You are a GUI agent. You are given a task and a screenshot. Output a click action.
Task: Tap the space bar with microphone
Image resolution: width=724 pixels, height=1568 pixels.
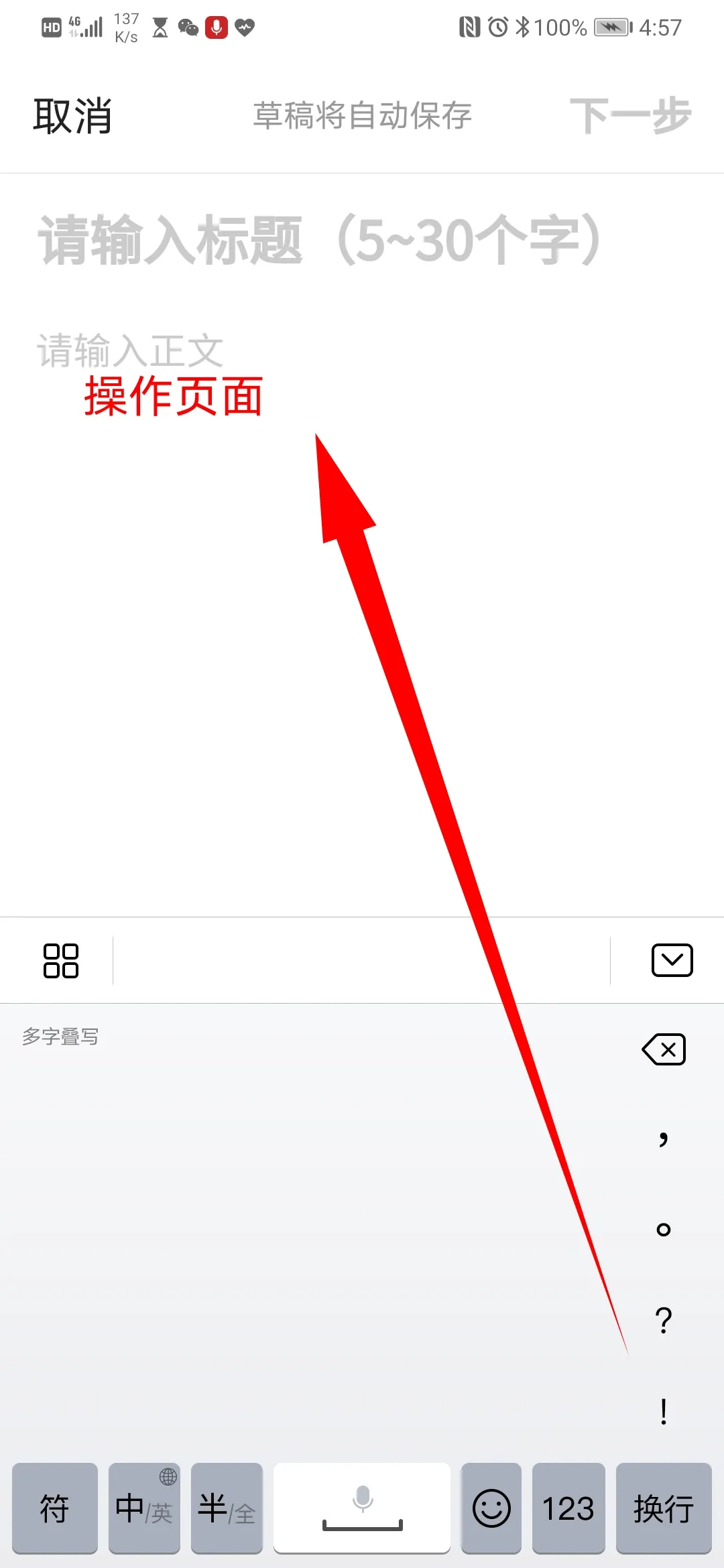(x=362, y=1508)
